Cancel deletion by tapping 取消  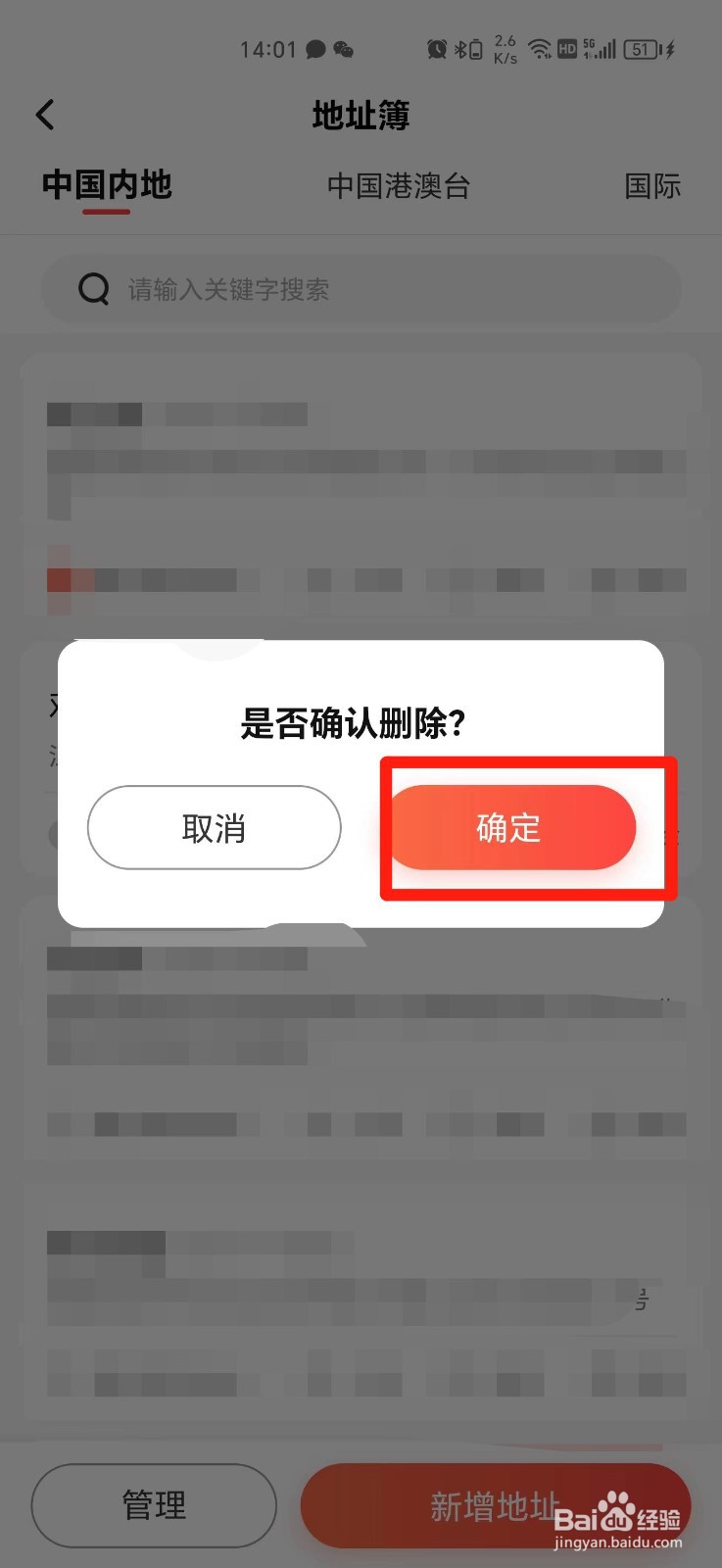pos(214,827)
